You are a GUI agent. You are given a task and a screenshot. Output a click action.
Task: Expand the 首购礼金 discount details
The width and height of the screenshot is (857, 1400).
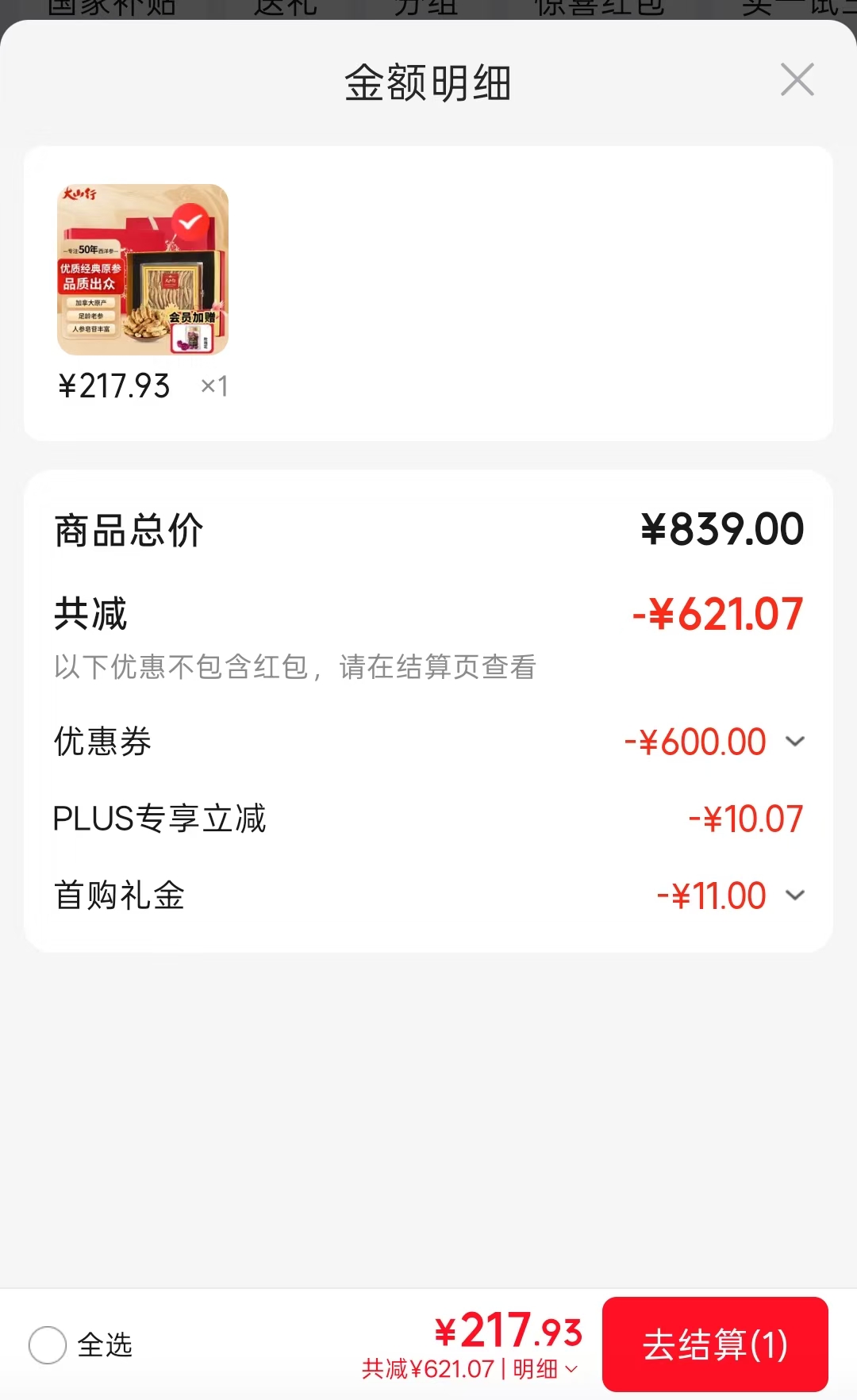coord(795,896)
